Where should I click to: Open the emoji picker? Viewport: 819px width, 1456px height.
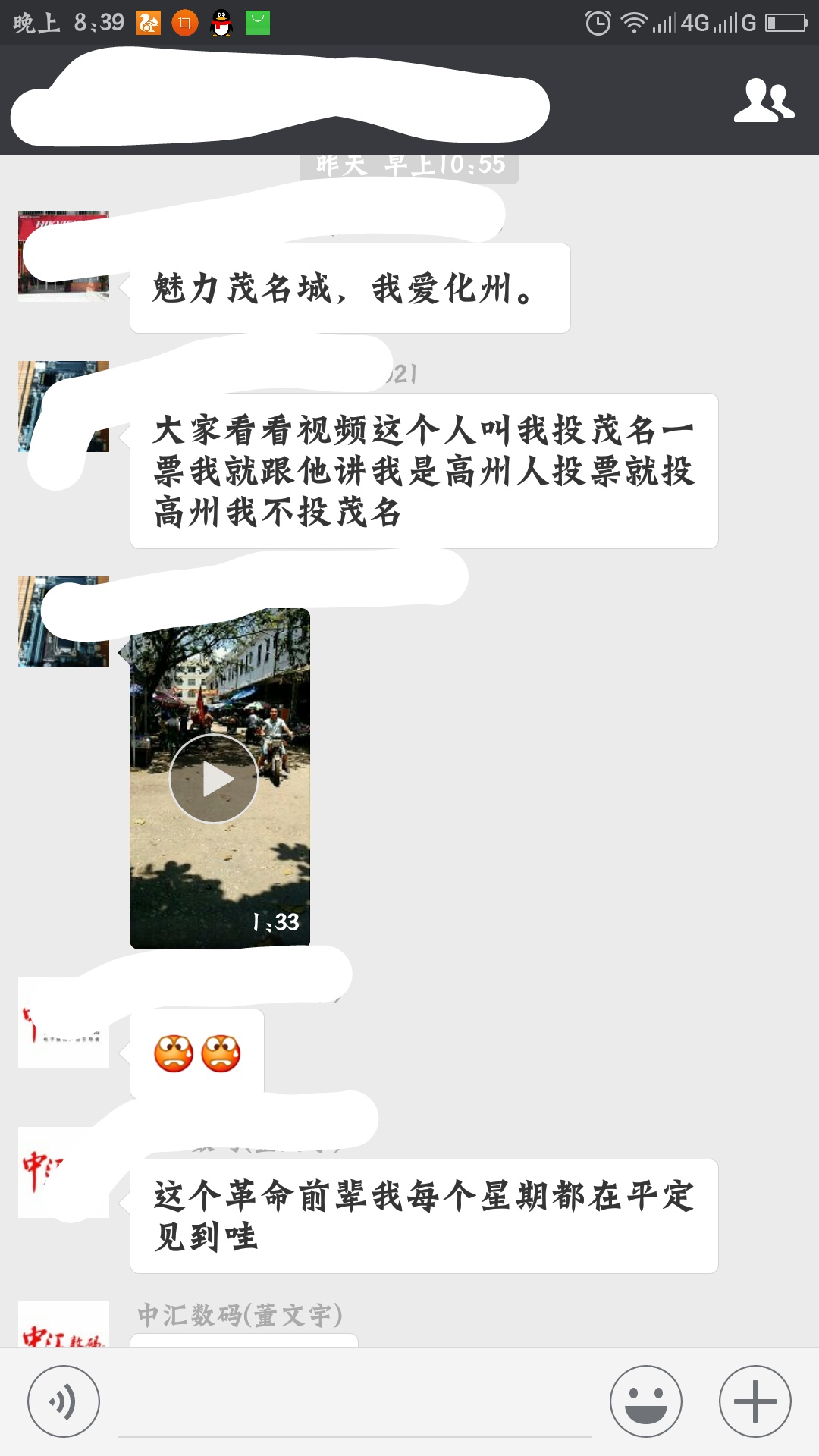pos(645,1401)
